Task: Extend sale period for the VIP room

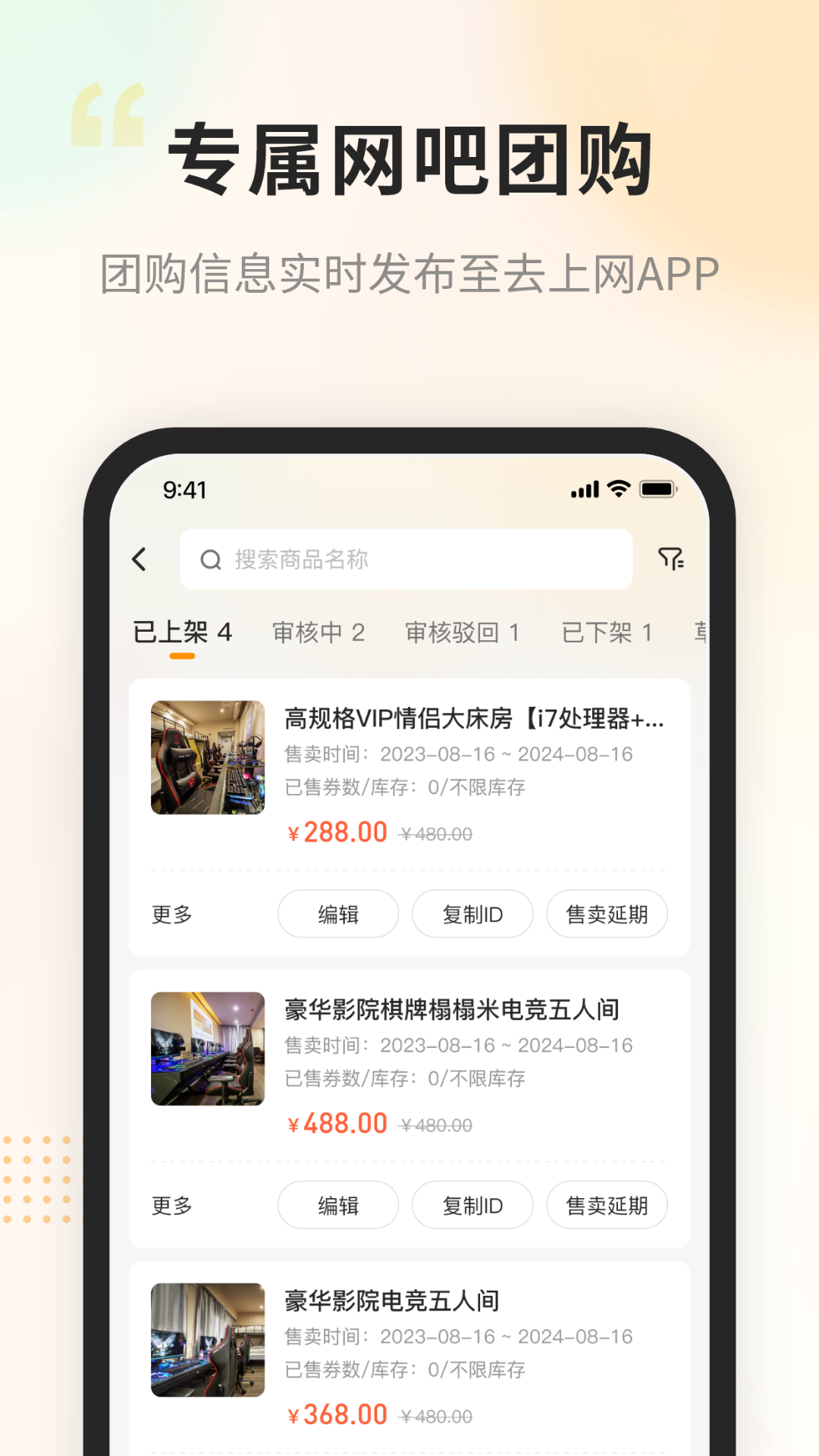Action: coord(606,914)
